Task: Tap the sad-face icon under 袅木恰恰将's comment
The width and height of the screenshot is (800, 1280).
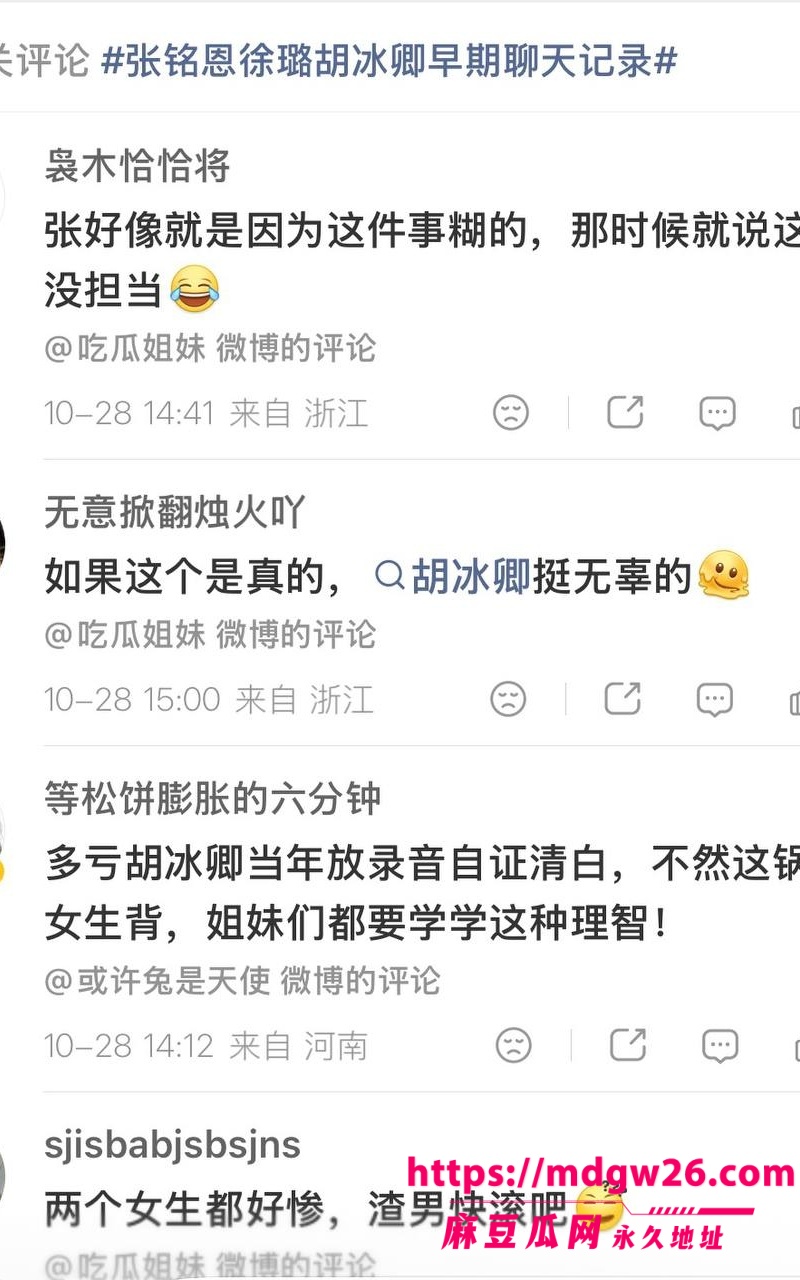Action: tap(510, 412)
